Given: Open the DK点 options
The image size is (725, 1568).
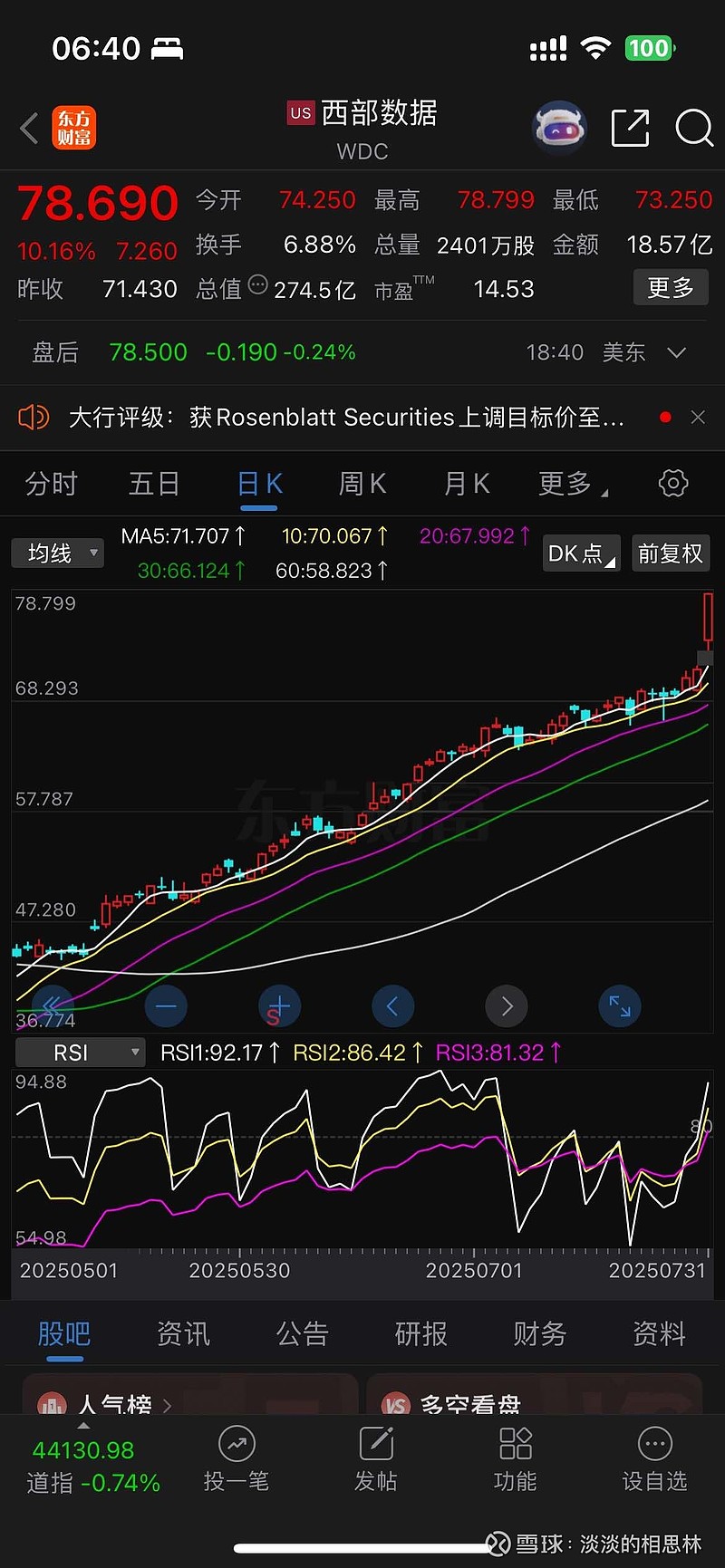Looking at the screenshot, I should 581,553.
